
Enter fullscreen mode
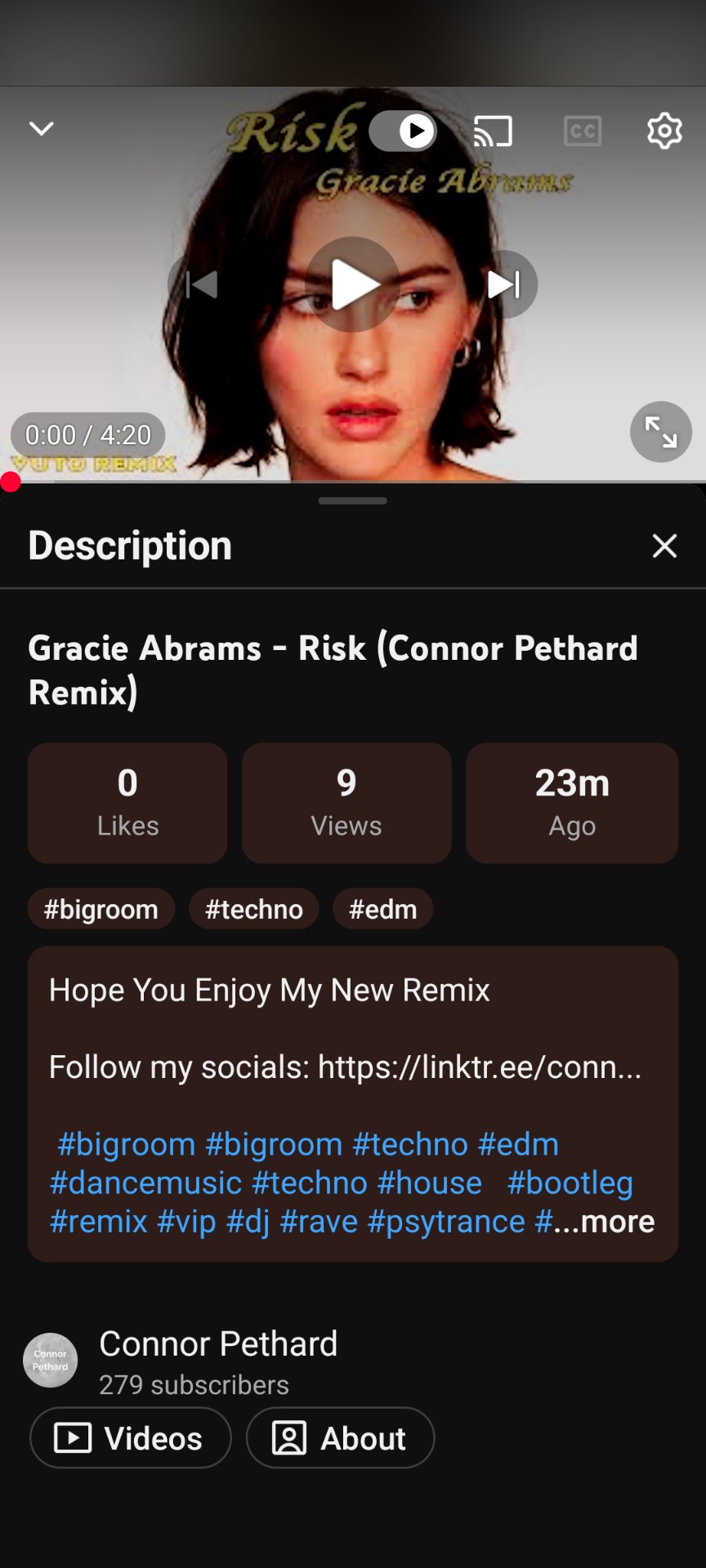coord(660,431)
